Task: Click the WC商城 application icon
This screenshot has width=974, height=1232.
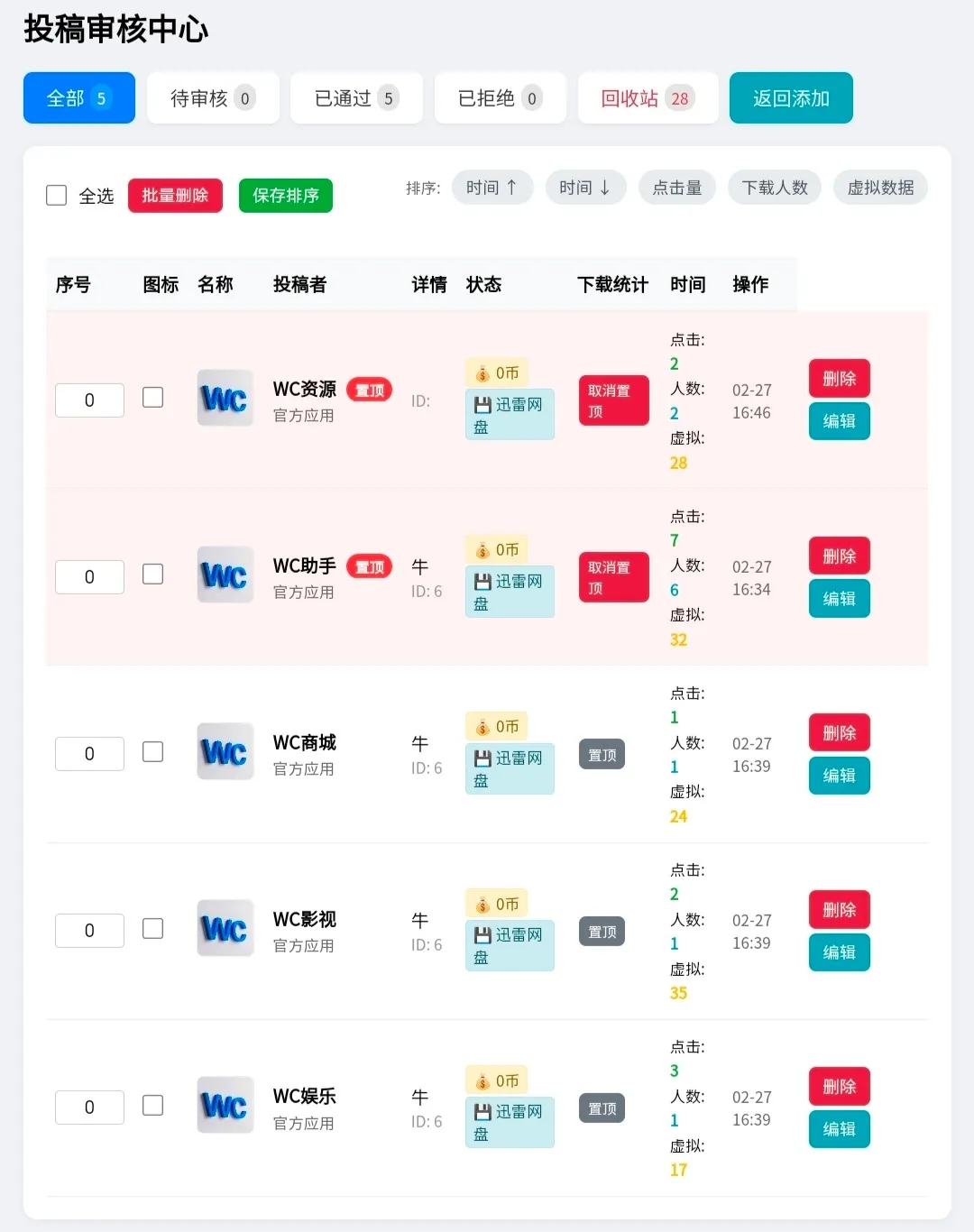Action: click(x=225, y=752)
